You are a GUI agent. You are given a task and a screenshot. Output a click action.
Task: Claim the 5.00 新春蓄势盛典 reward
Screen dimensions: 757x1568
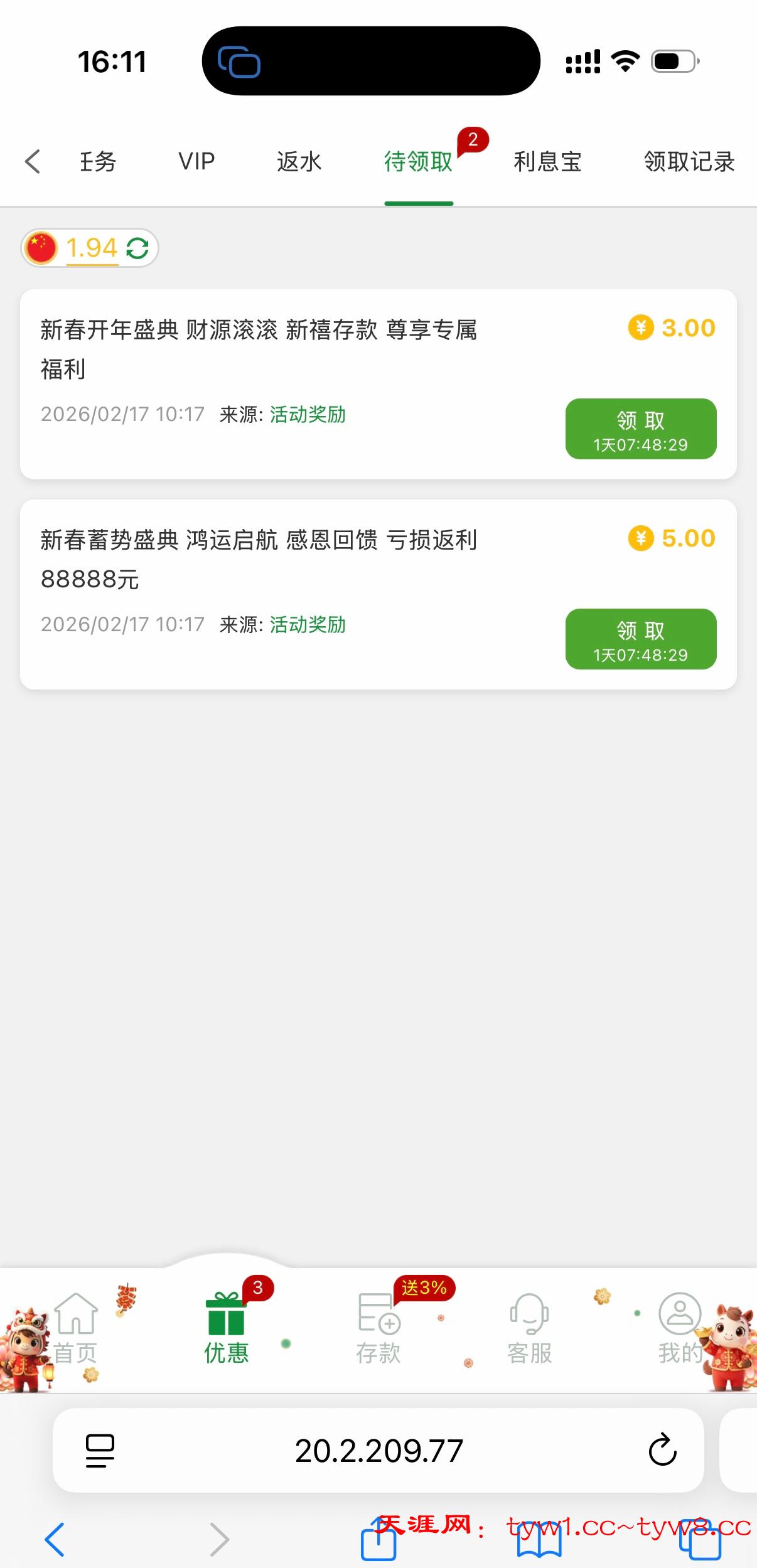click(640, 639)
